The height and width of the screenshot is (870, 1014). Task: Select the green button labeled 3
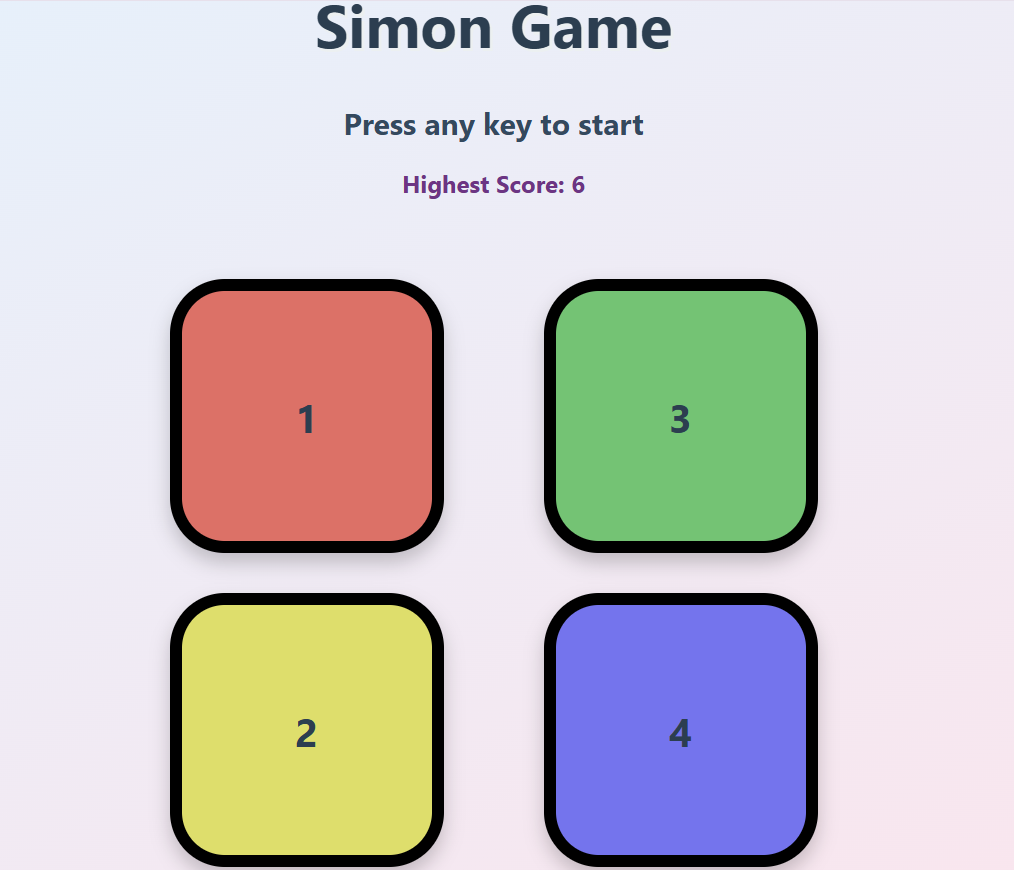(680, 416)
